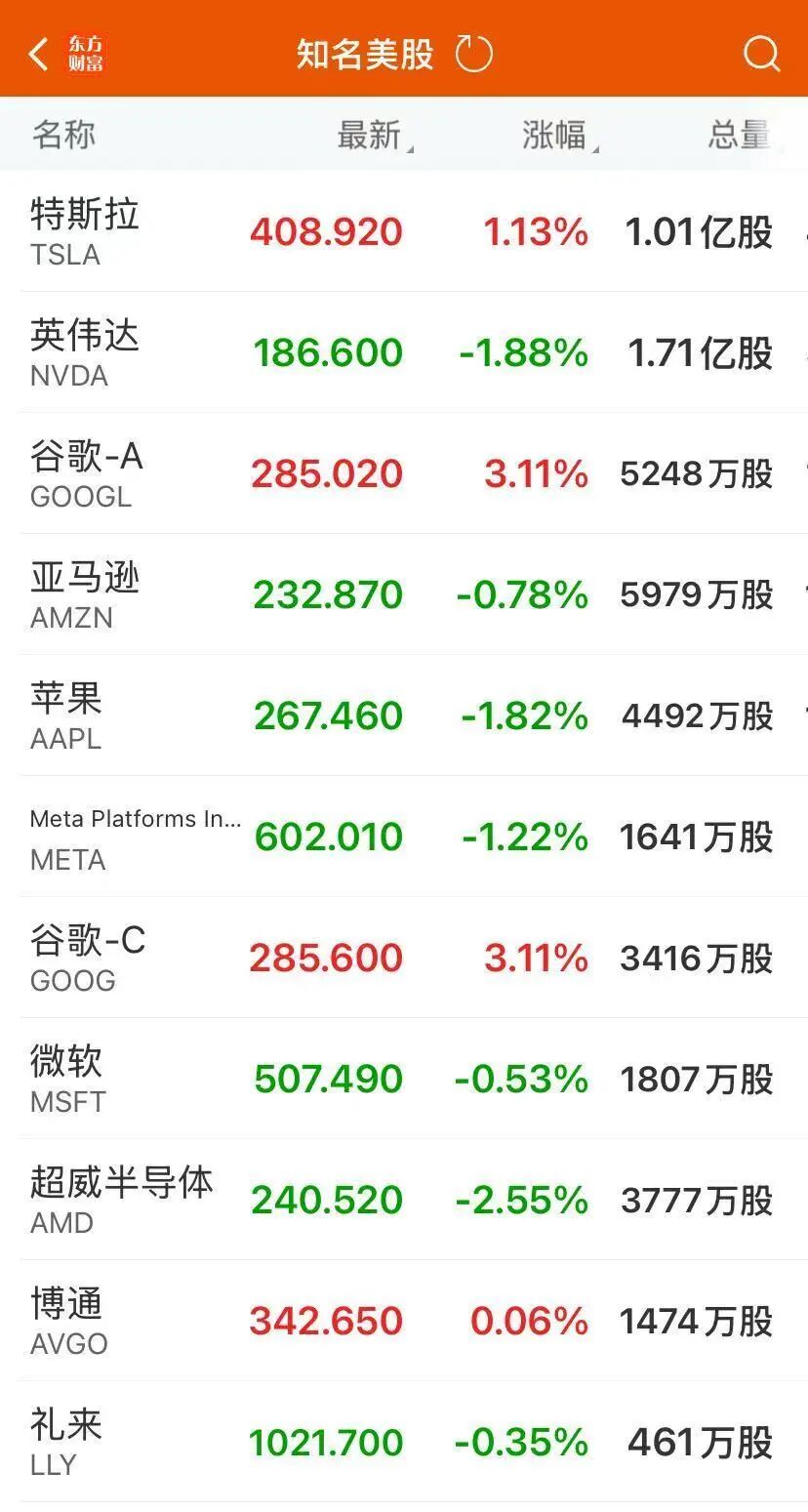The width and height of the screenshot is (808, 1512).
Task: Tap the 东方财富 logo
Action: click(x=86, y=53)
